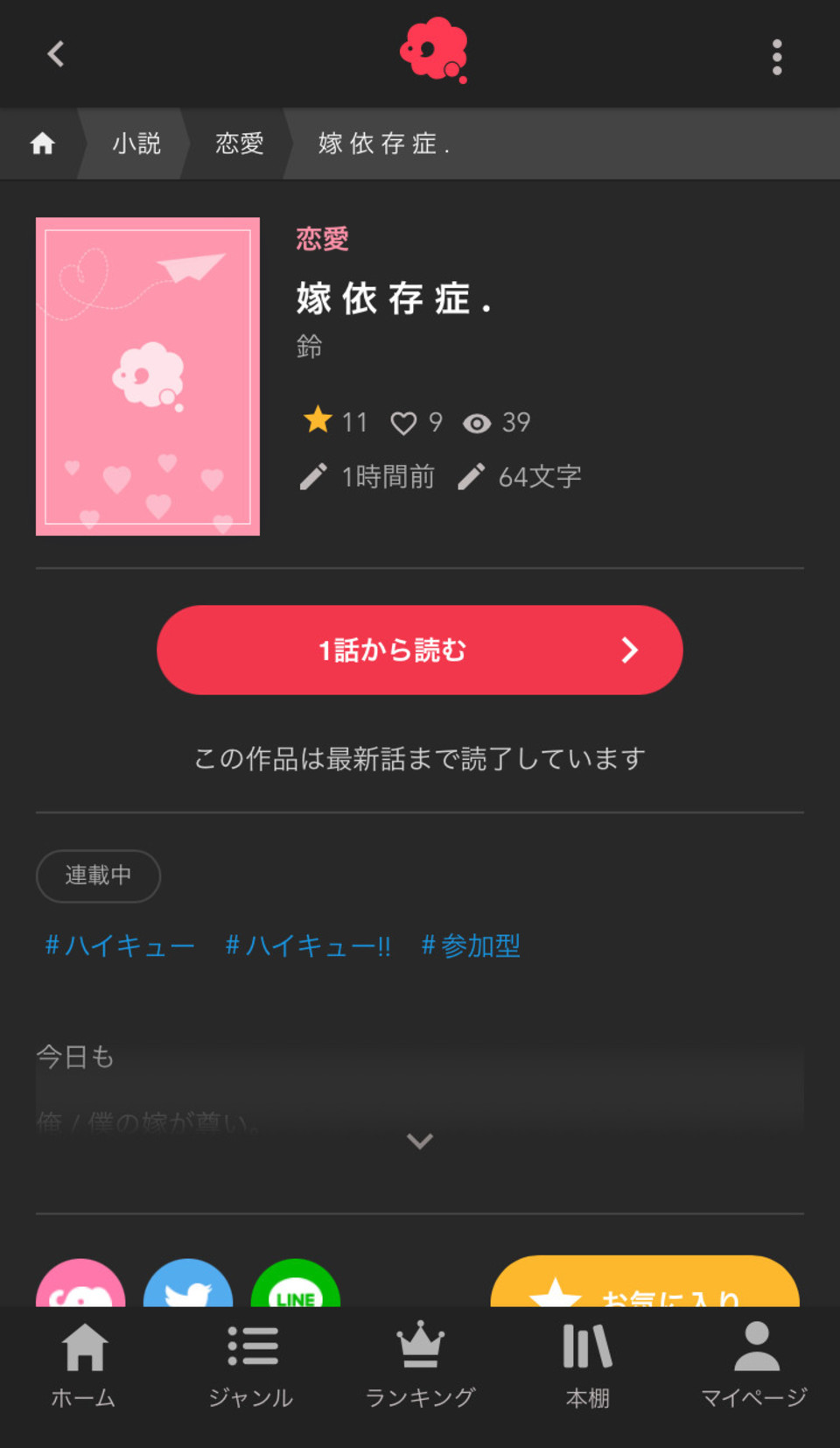This screenshot has height=1448, width=840.
Task: Share the story via the Twitter icon
Action: coord(187,1287)
